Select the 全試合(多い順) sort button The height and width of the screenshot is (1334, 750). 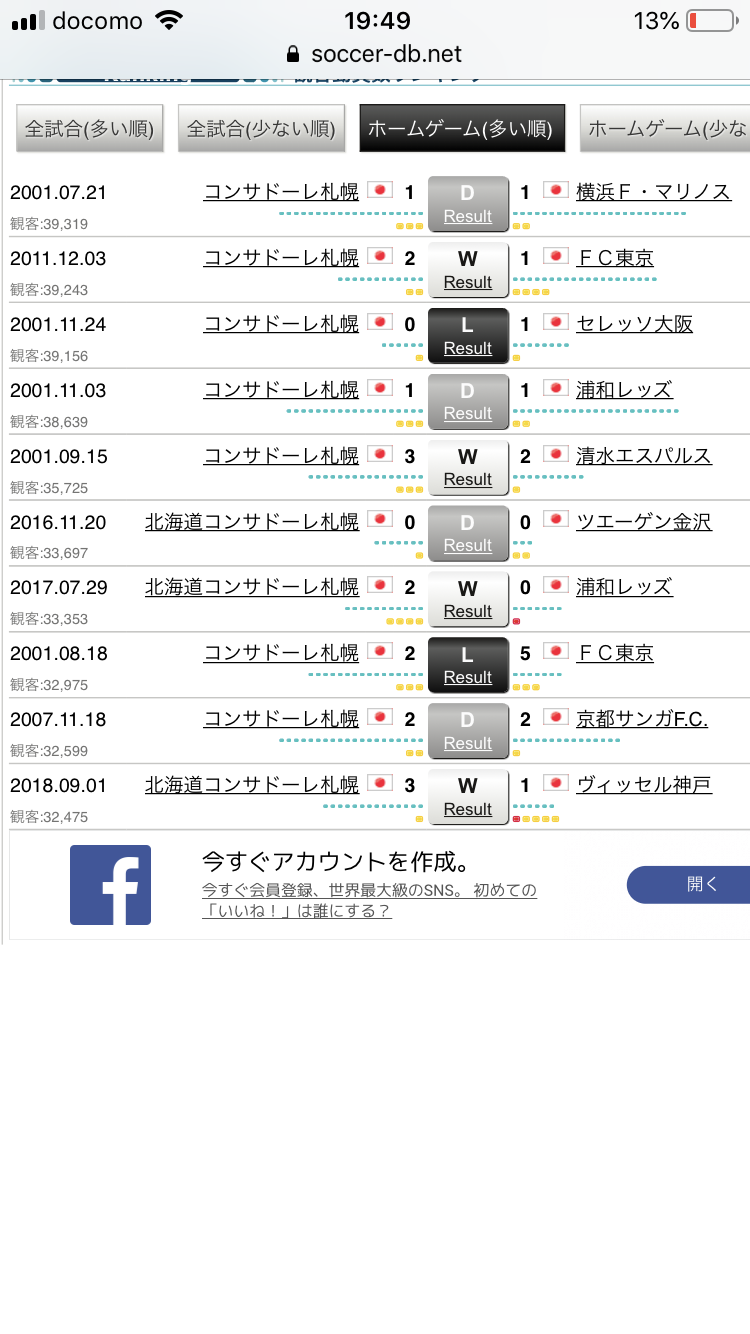click(90, 129)
